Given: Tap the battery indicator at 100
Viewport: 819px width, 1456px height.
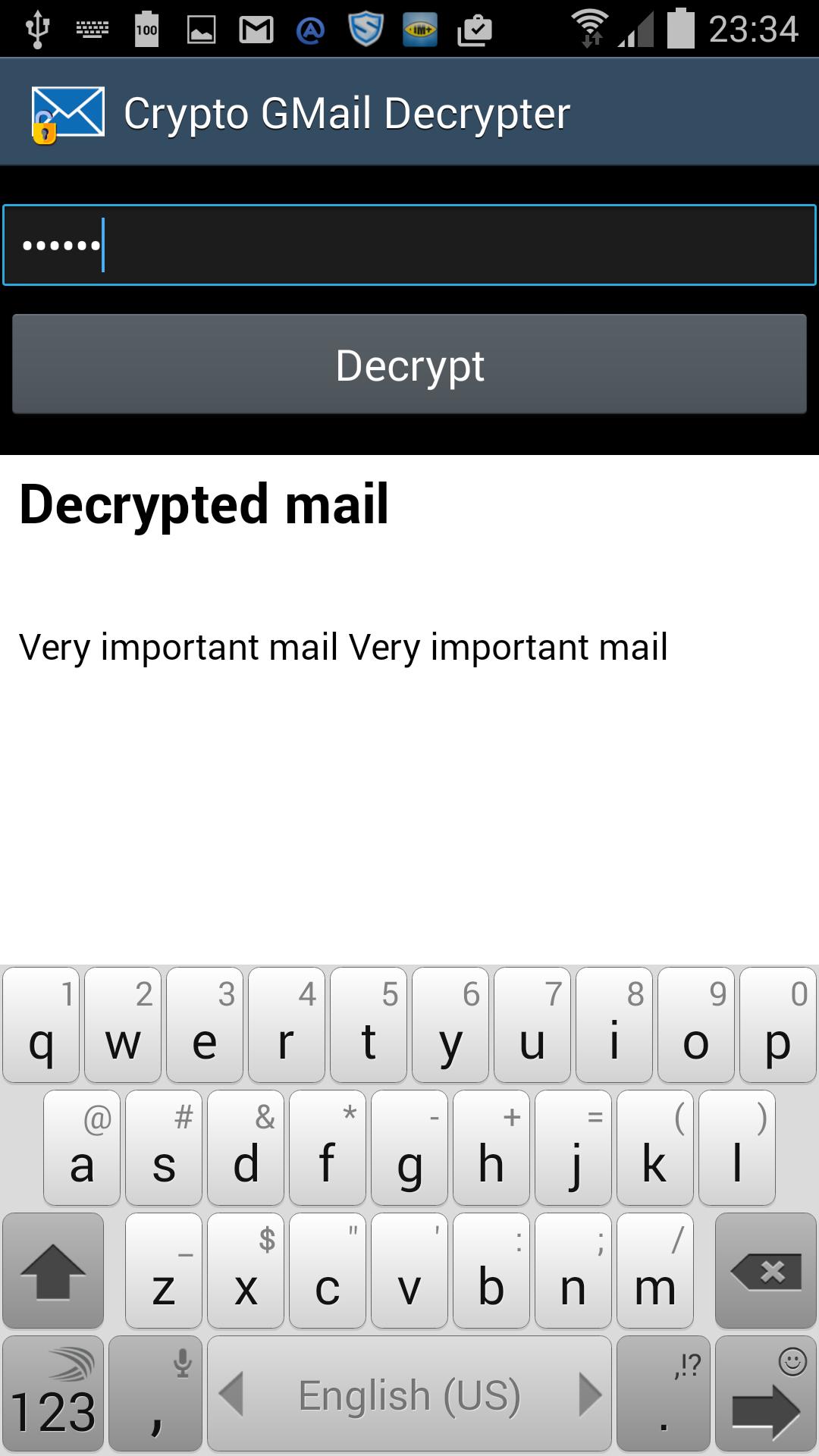Looking at the screenshot, I should tap(146, 27).
